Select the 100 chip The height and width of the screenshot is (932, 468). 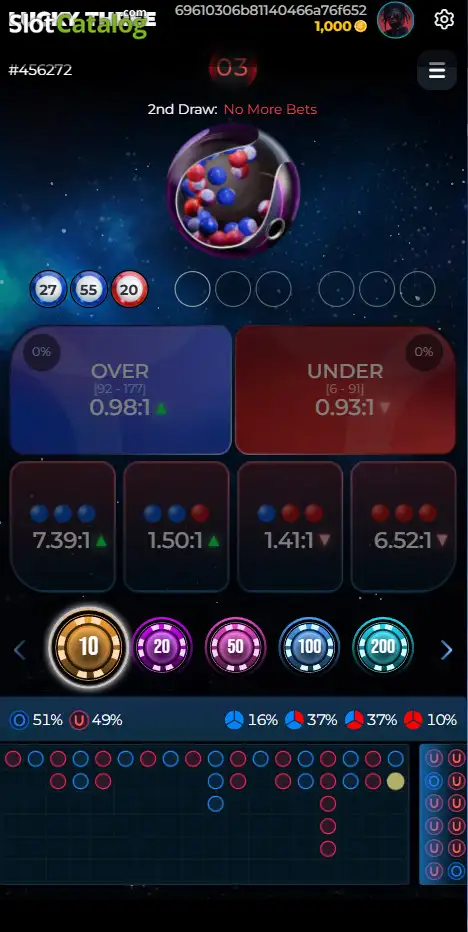309,647
